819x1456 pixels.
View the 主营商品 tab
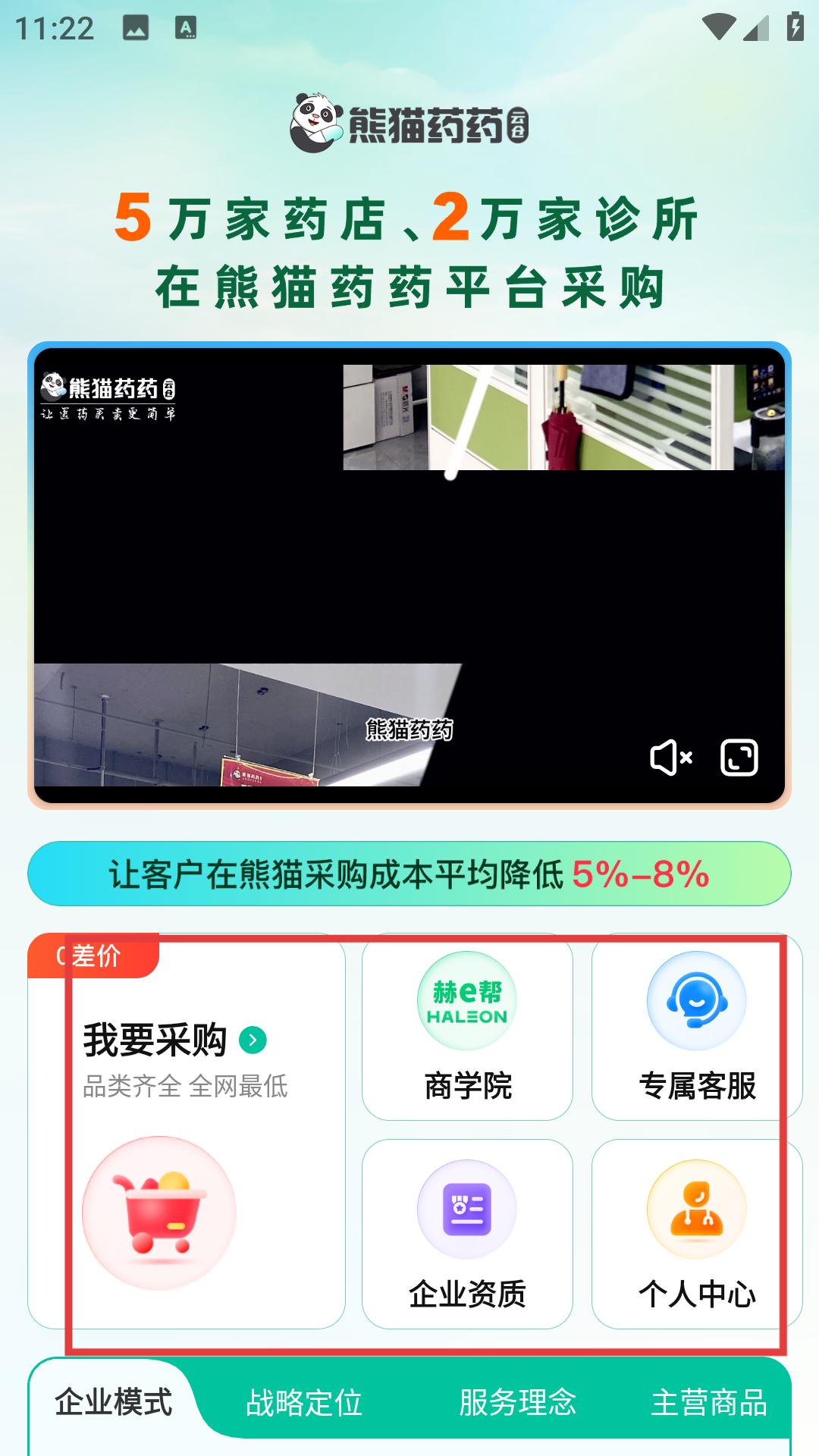tap(709, 1402)
